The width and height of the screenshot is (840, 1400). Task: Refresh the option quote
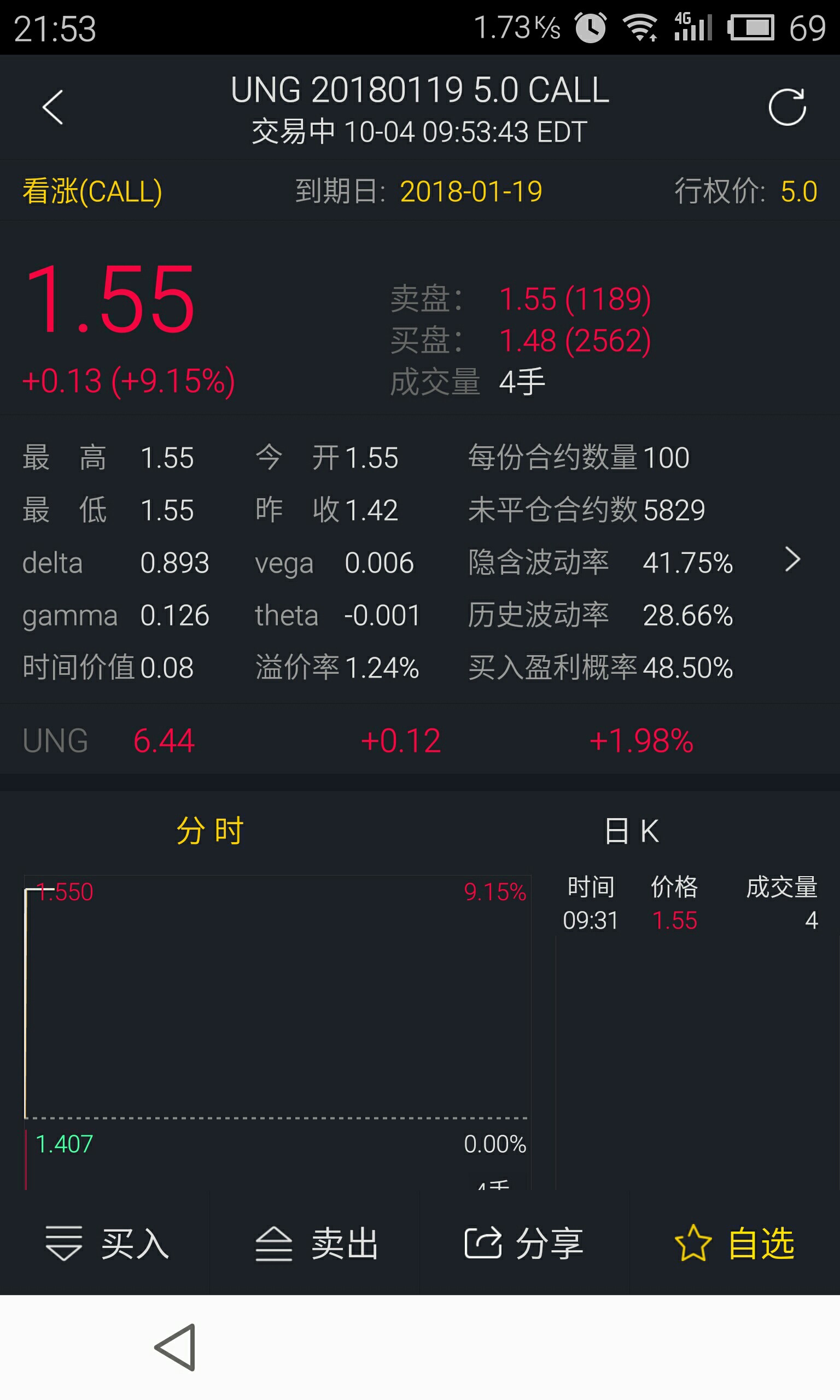click(x=786, y=107)
